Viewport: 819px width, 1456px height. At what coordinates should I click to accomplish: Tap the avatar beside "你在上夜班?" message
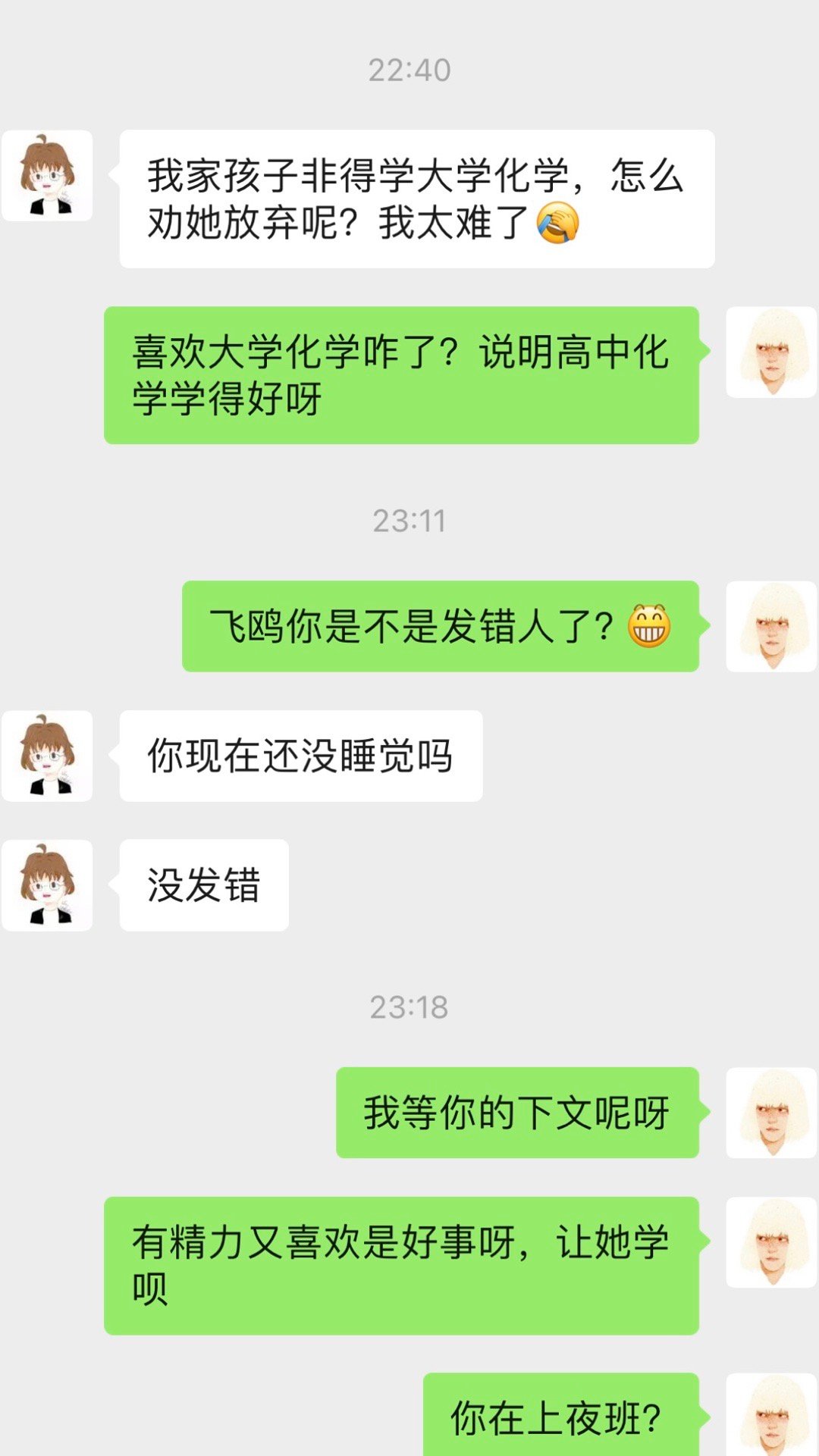pos(771,1416)
